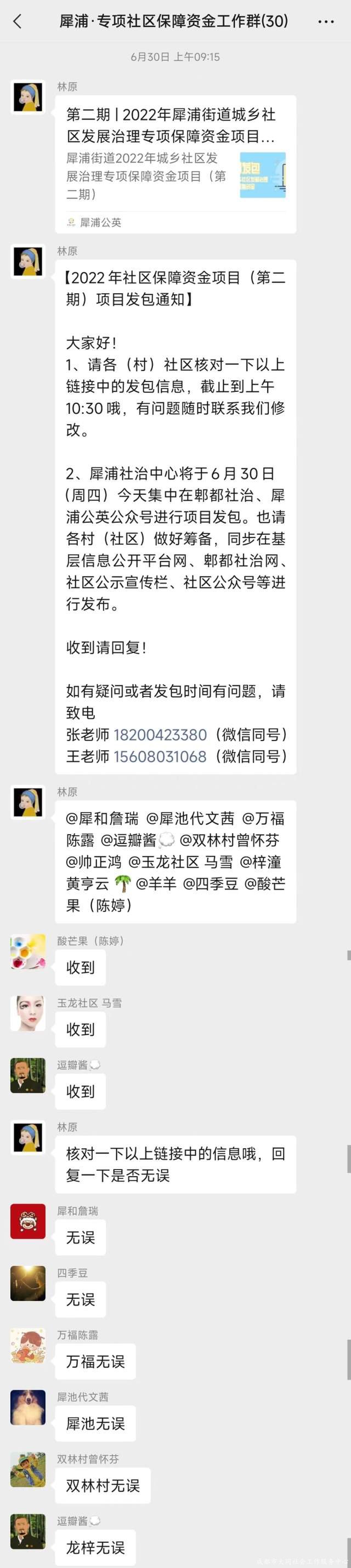
Task: Tap 王老师's phone number 15608031068
Action: [x=160, y=757]
